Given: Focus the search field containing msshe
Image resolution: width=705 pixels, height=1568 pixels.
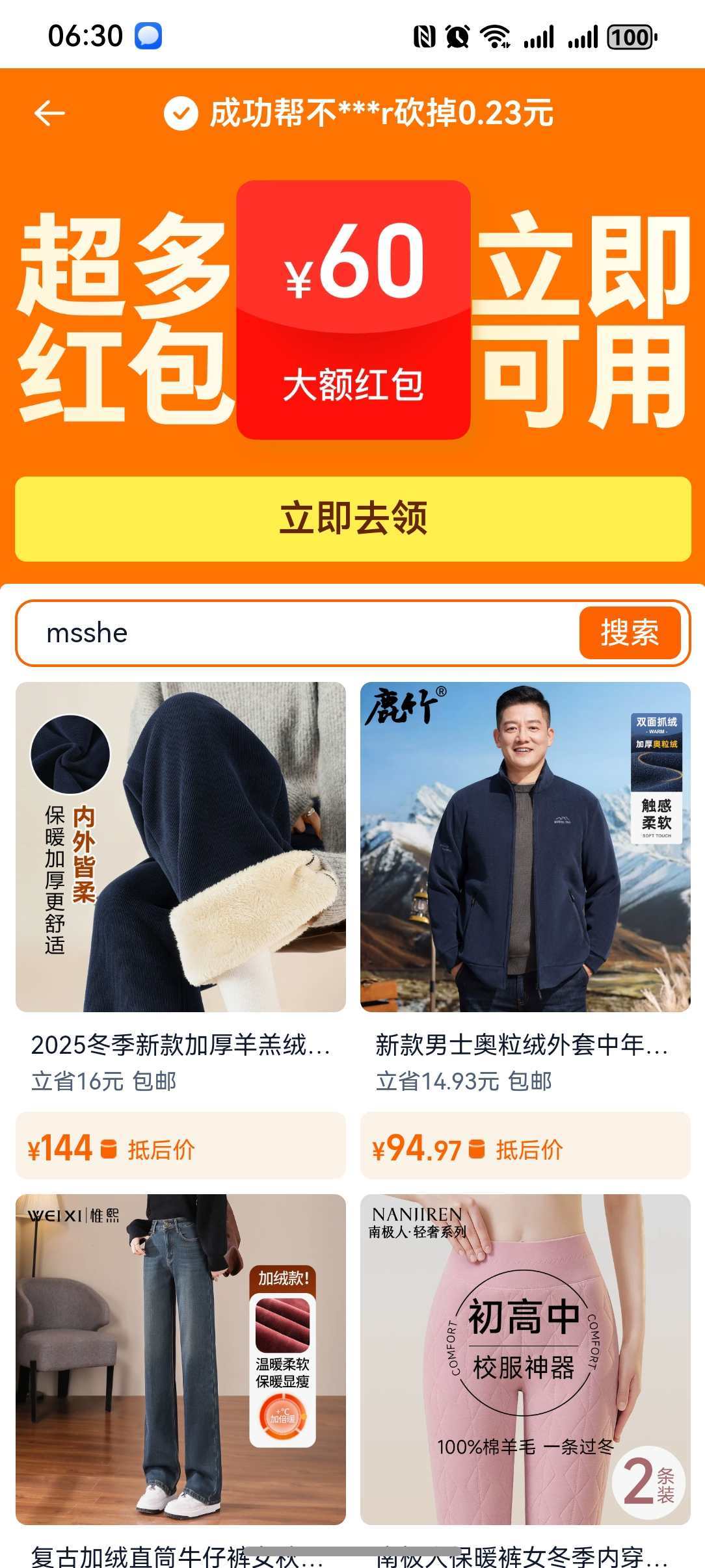Looking at the screenshot, I should coord(293,633).
